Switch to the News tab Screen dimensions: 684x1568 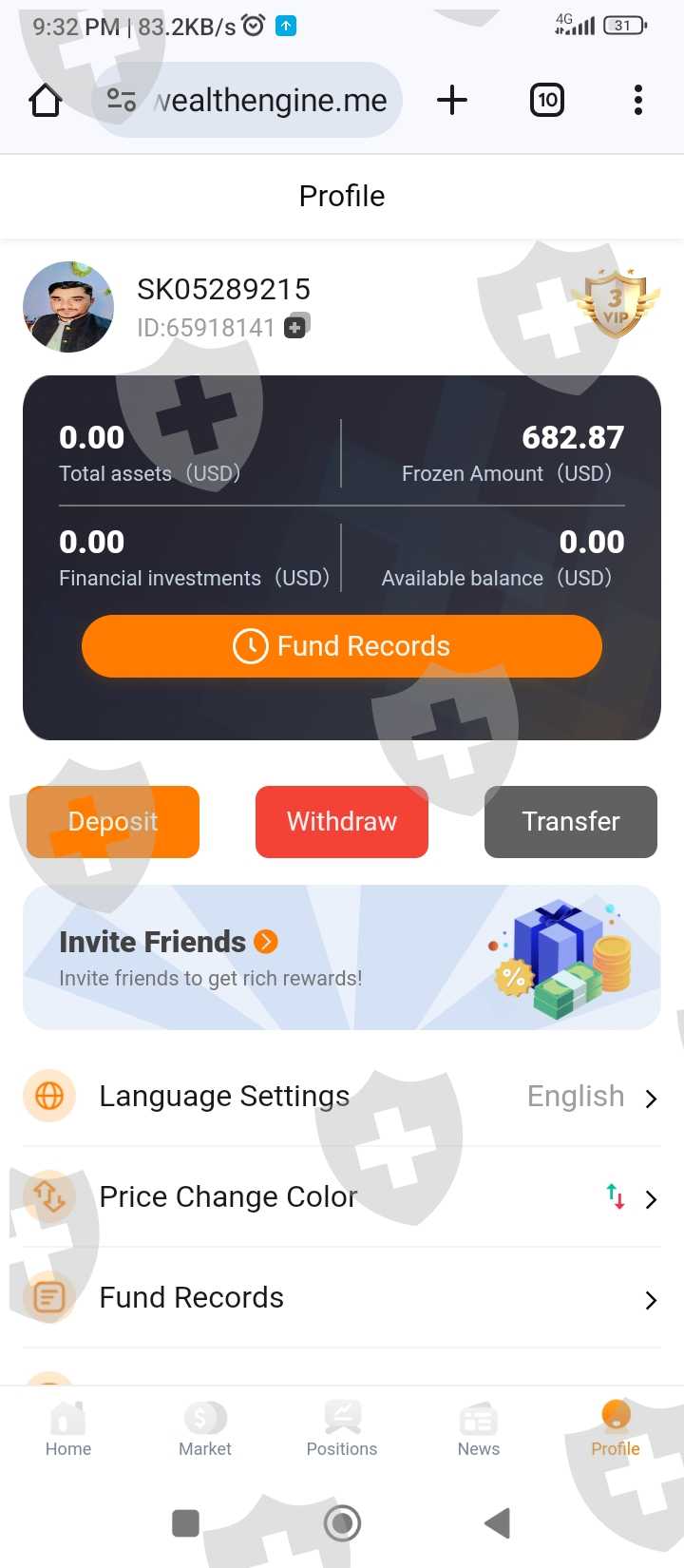coord(479,1429)
